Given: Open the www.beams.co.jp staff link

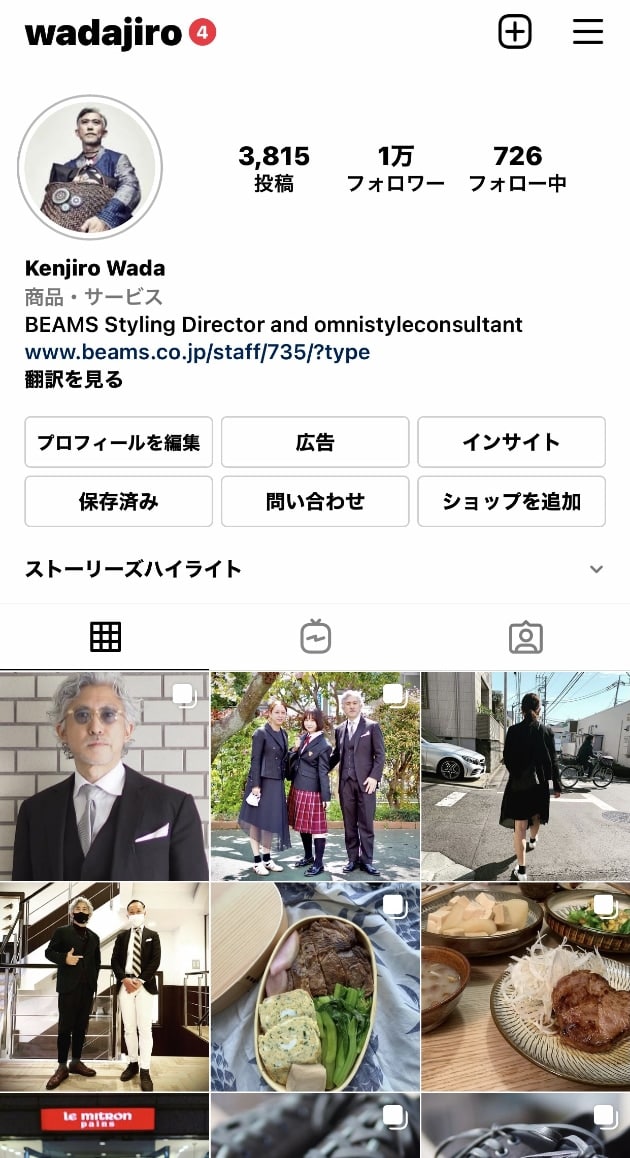Looking at the screenshot, I should (x=197, y=352).
